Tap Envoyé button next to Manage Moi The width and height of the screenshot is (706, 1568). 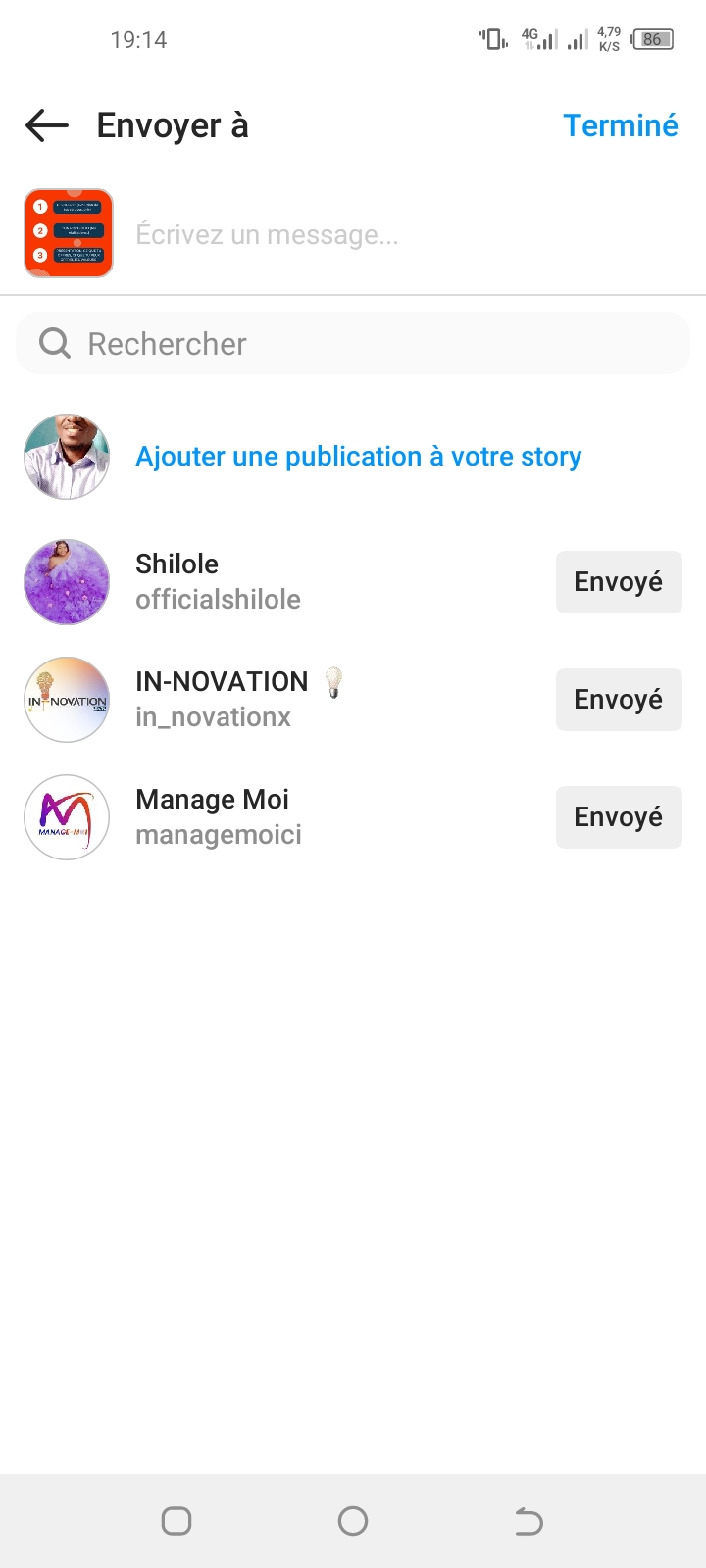coord(618,817)
